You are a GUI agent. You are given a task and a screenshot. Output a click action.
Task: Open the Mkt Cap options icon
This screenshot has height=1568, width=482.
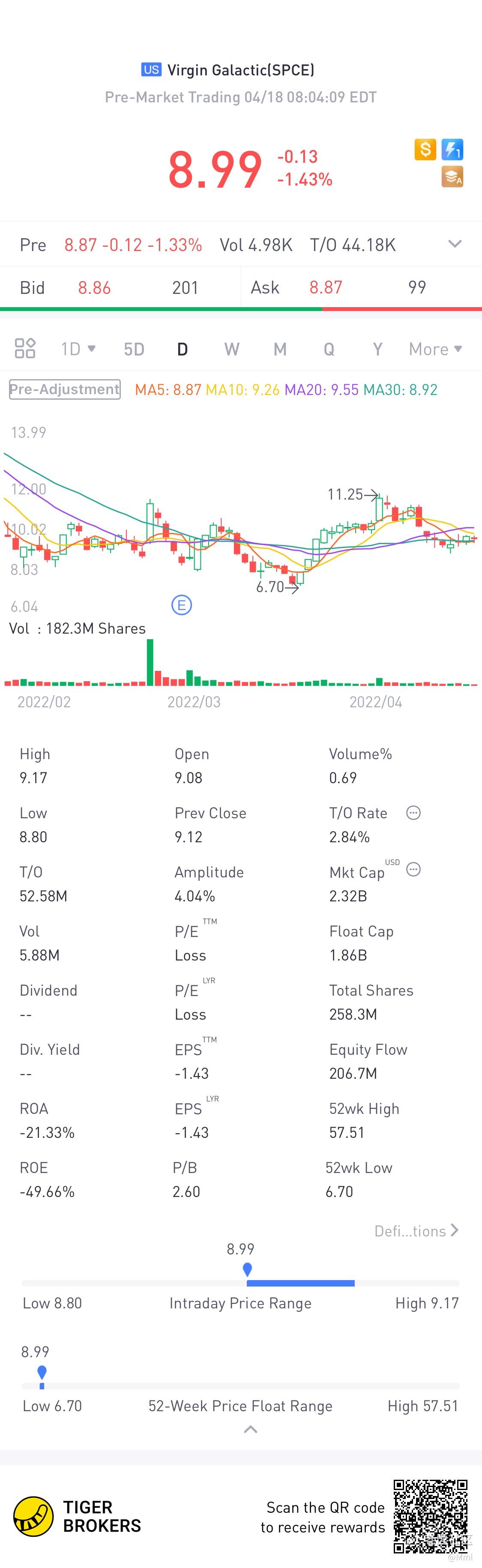point(413,869)
